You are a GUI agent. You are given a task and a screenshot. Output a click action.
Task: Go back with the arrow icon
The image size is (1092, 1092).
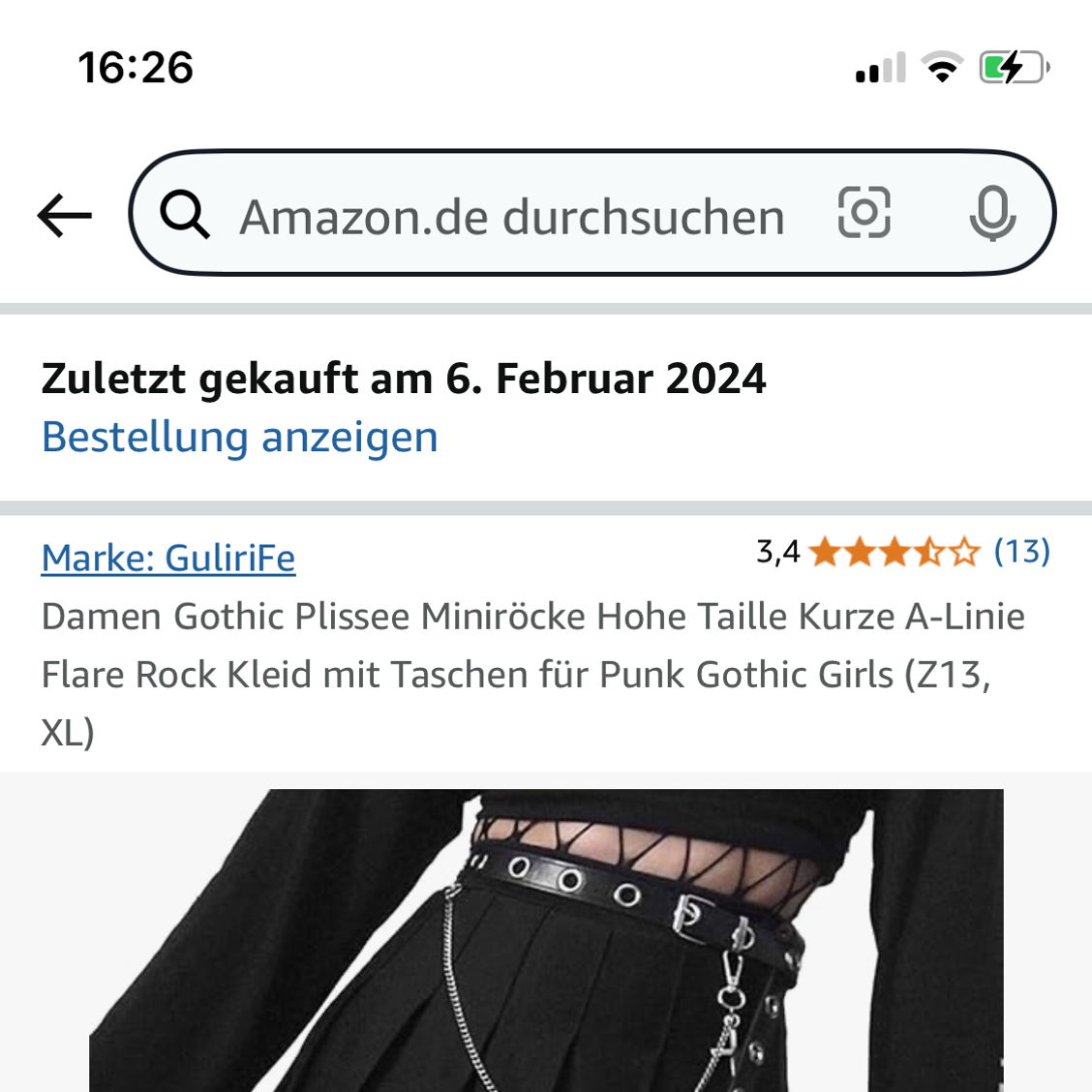coord(64,215)
